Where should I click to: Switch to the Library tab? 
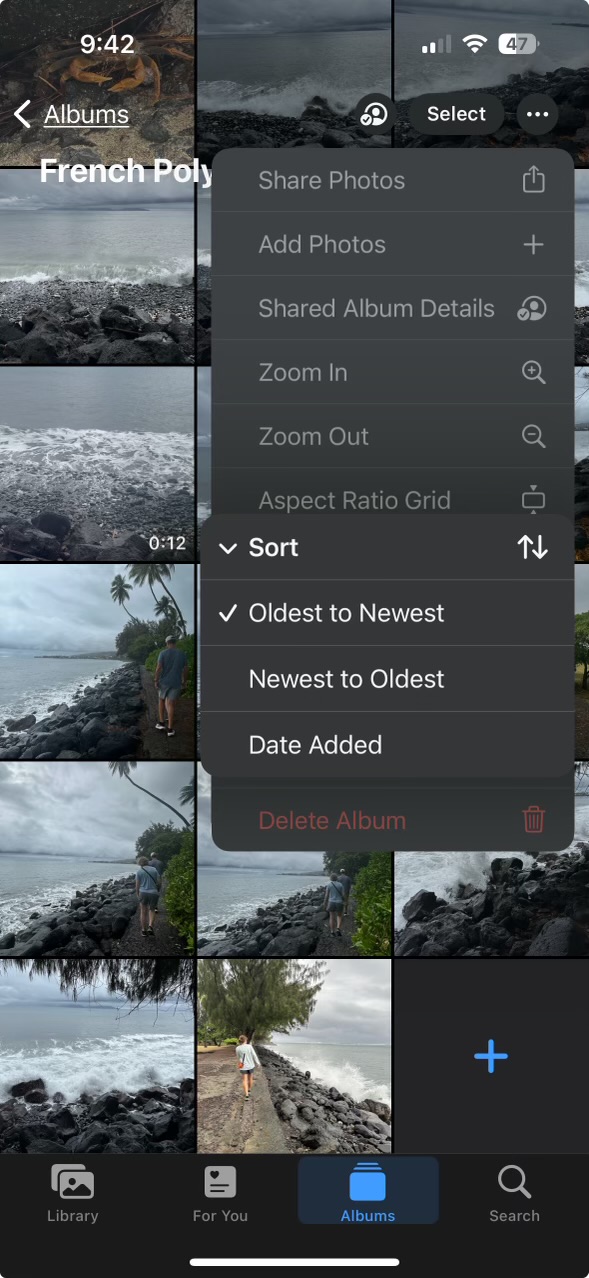point(72,1194)
